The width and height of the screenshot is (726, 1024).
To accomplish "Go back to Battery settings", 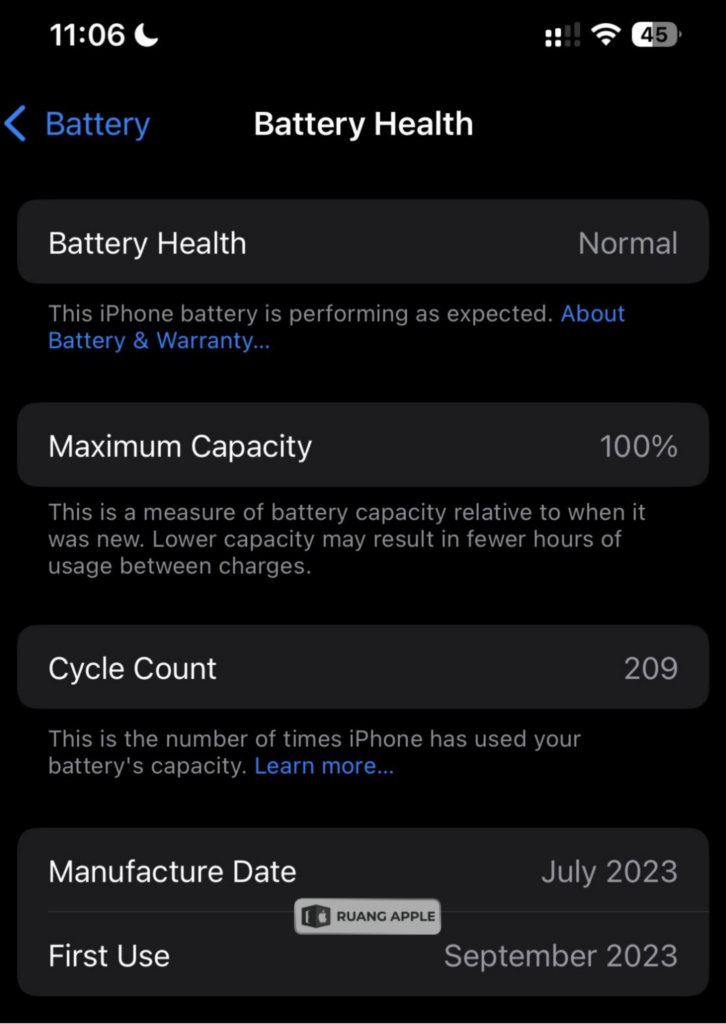I will 78,125.
